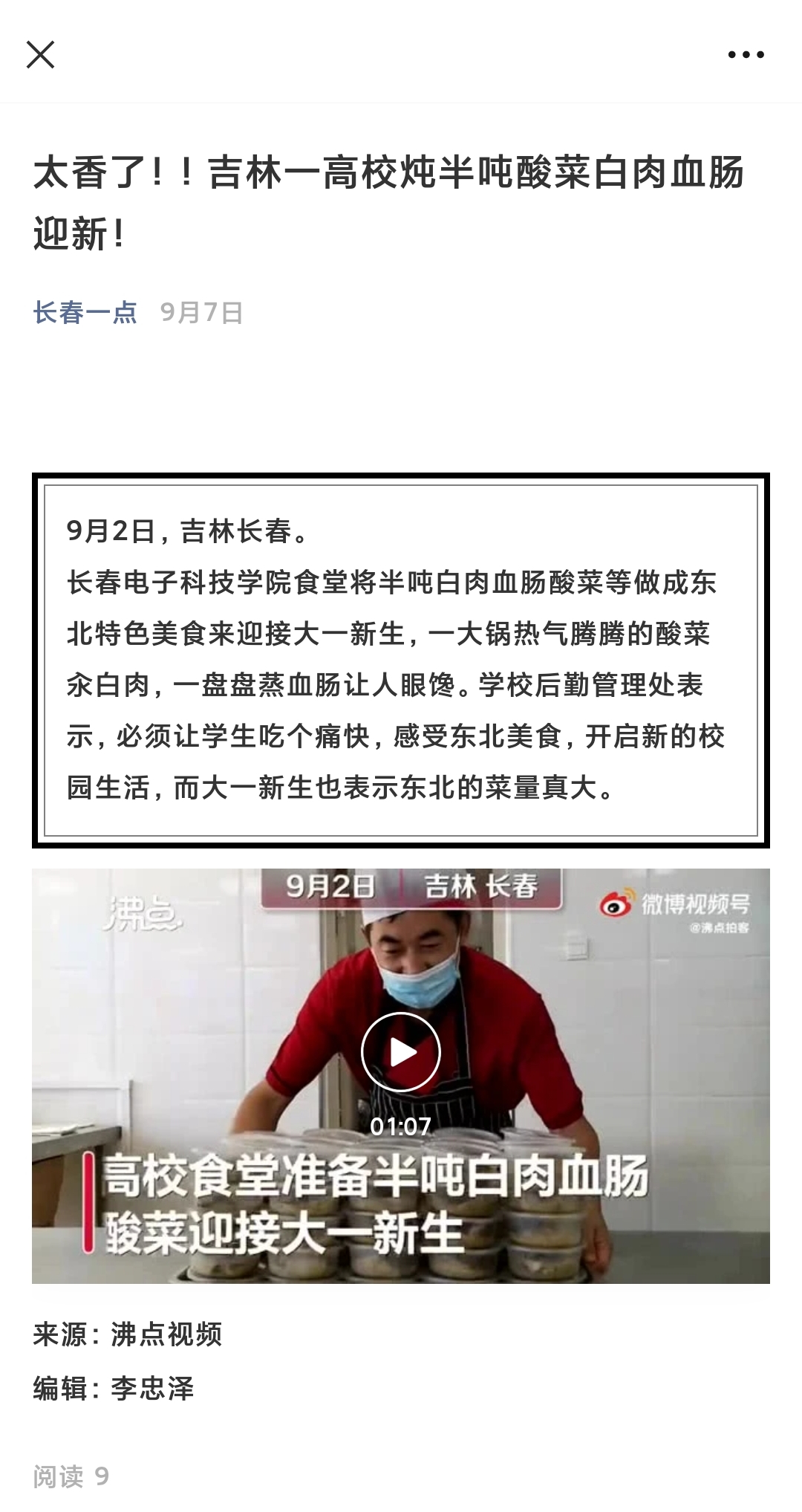Play the 01:07 video

(x=401, y=1052)
